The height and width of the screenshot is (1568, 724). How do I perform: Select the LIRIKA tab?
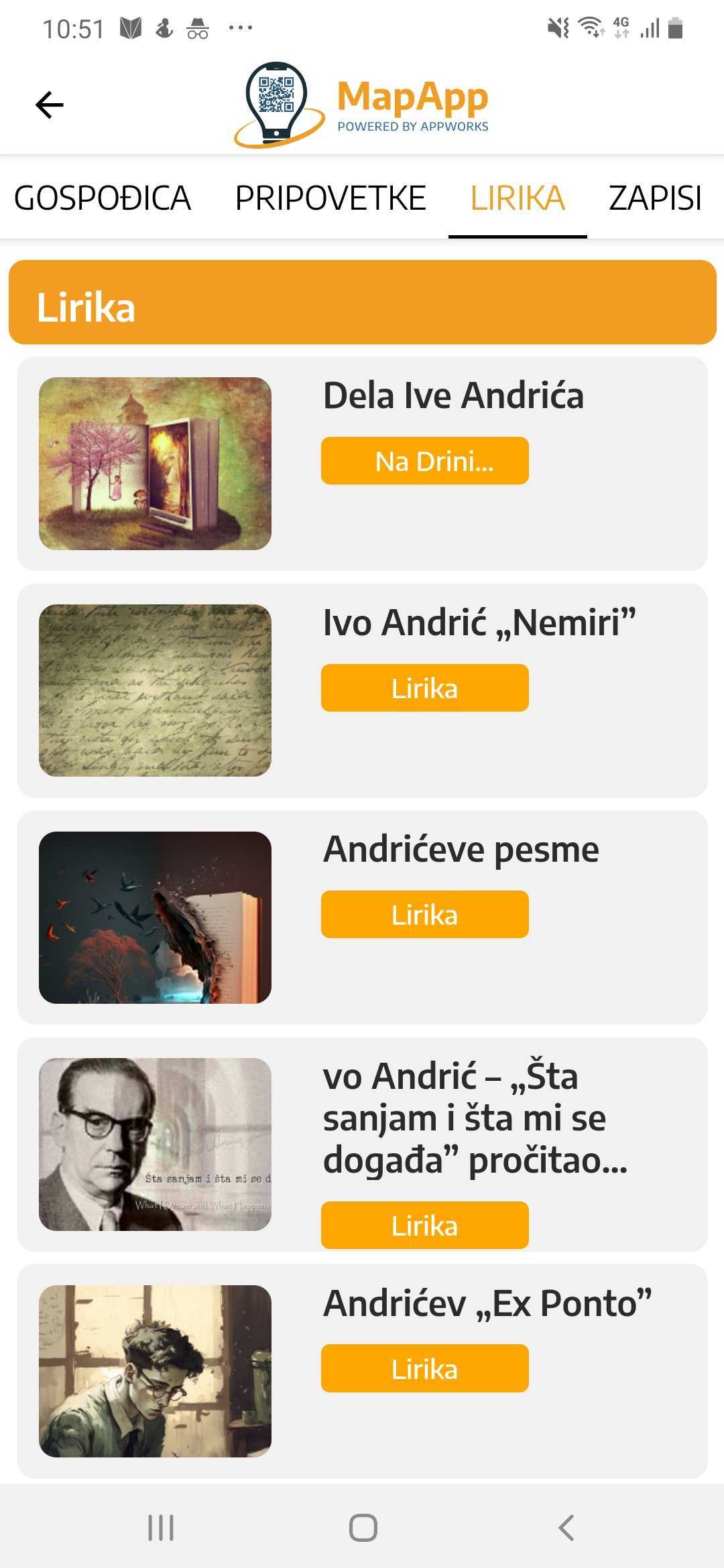pyautogui.click(x=518, y=198)
